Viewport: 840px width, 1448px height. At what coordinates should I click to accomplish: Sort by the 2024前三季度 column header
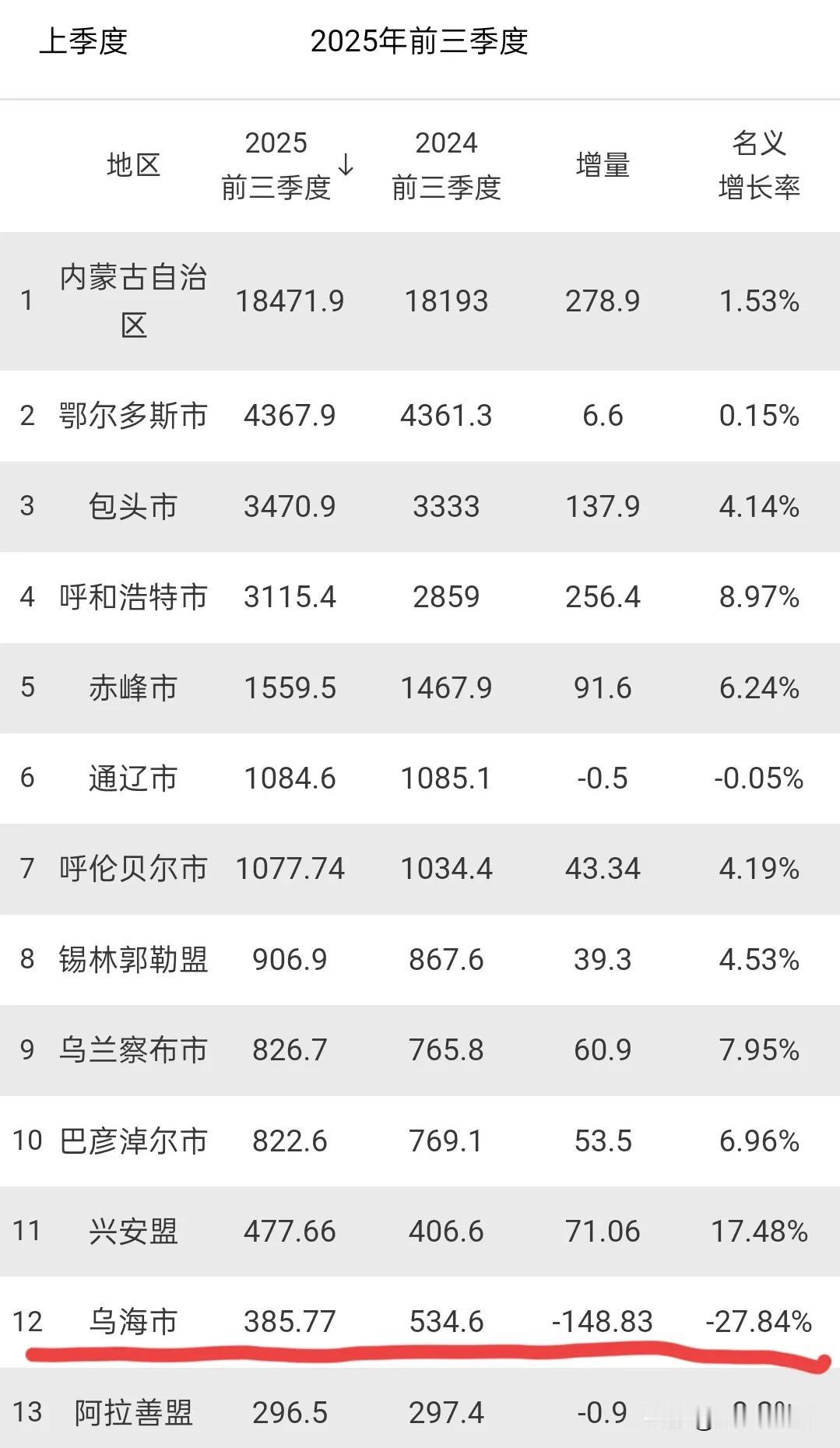click(447, 163)
